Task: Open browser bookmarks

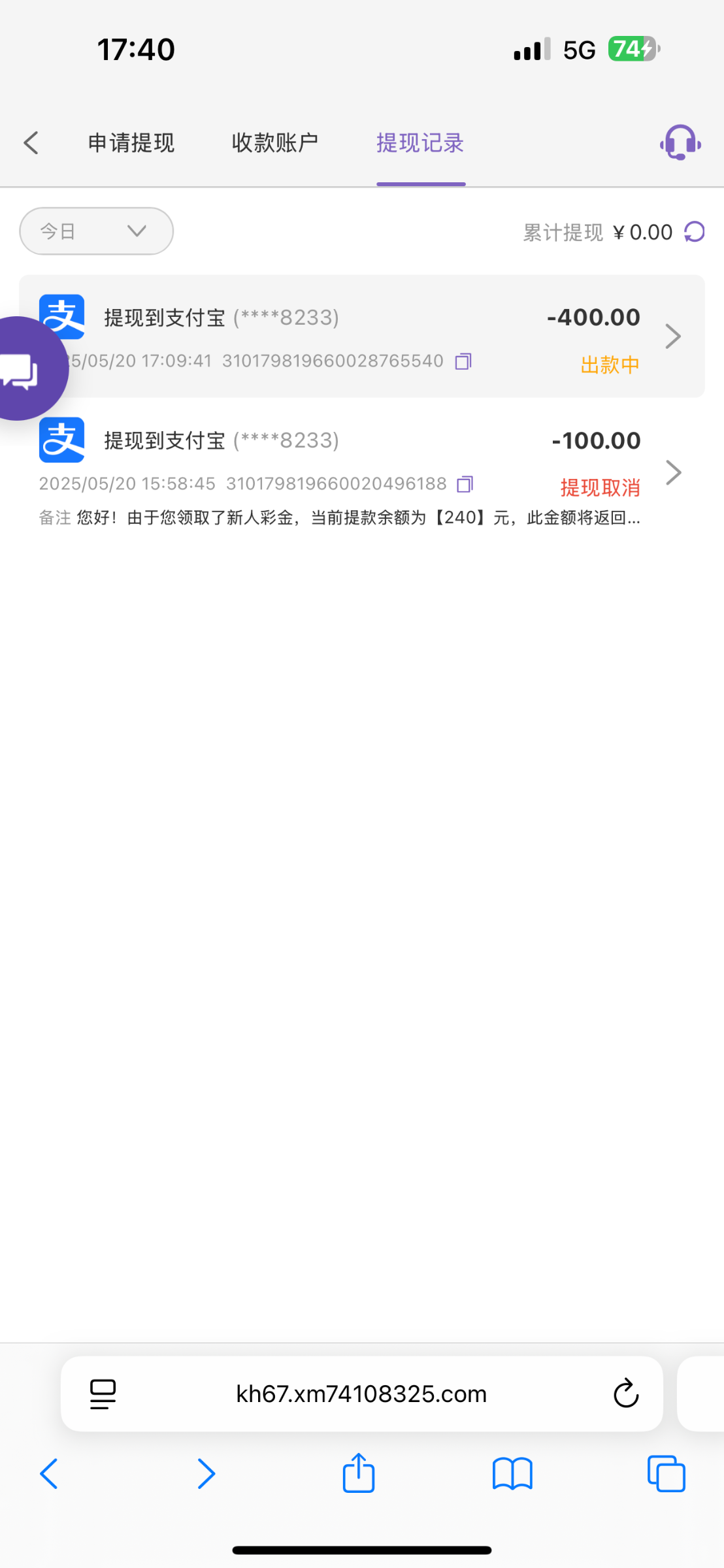Action: point(512,1474)
